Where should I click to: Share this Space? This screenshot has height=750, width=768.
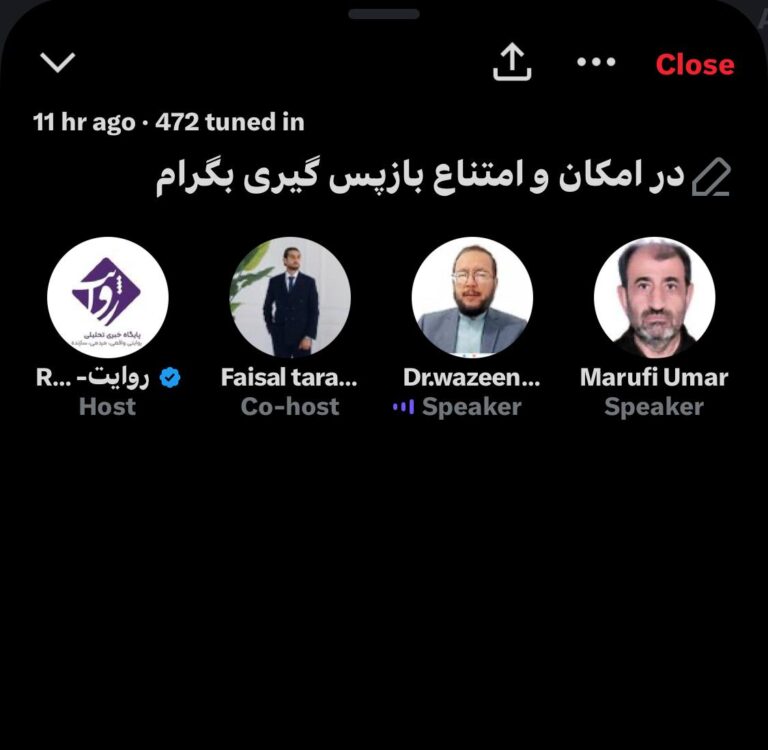[x=512, y=63]
